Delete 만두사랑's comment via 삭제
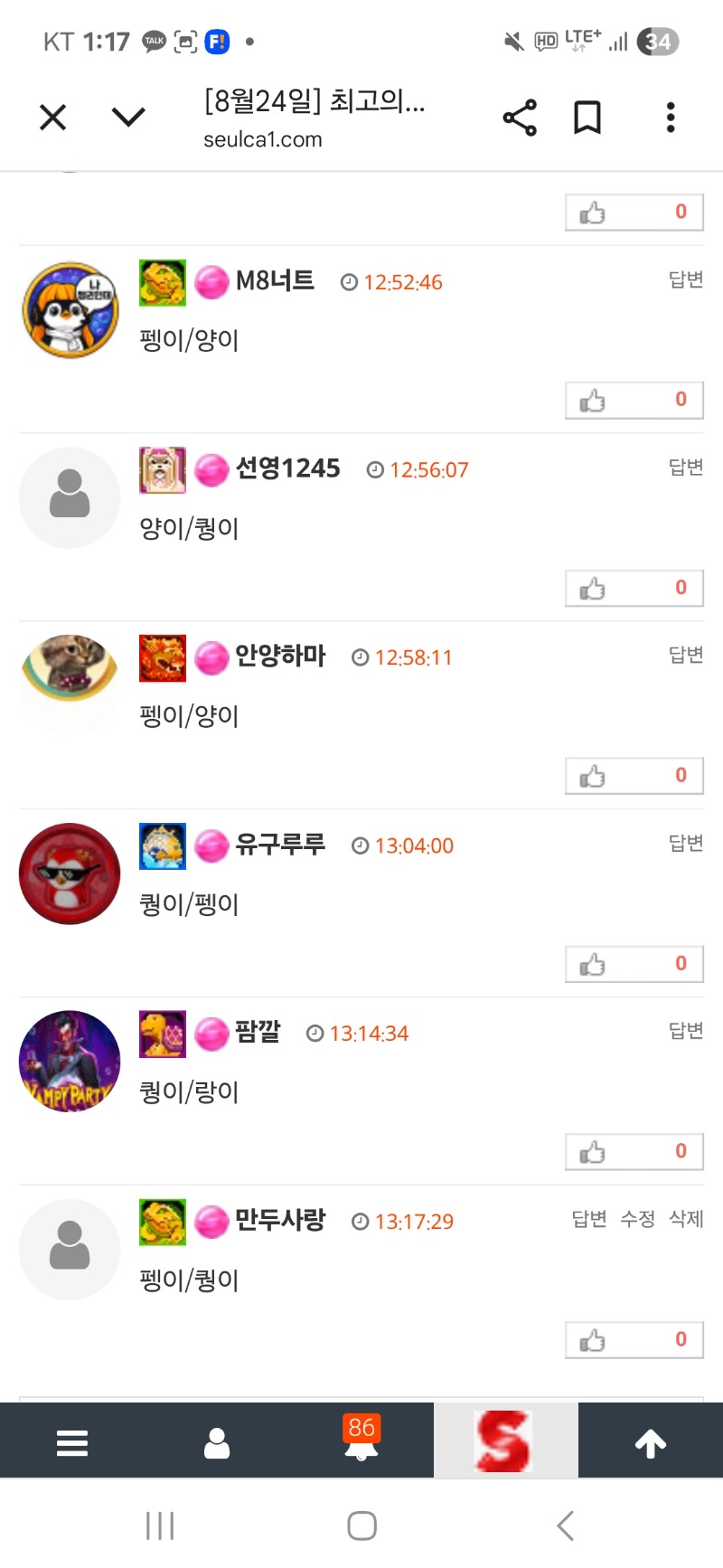 tap(686, 1219)
